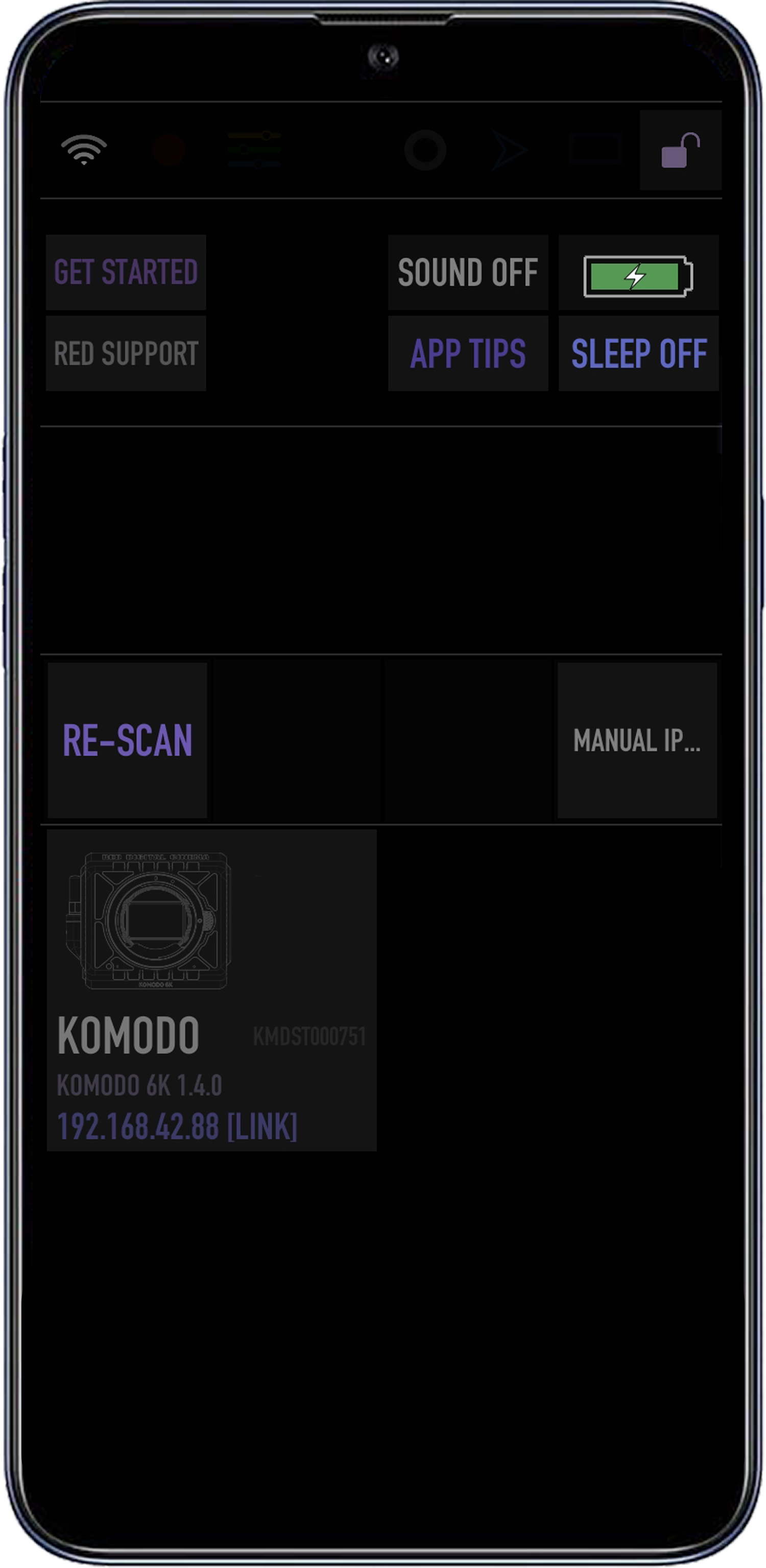This screenshot has height=1568, width=766.
Task: Tap the unlock padlock icon
Action: click(x=680, y=150)
